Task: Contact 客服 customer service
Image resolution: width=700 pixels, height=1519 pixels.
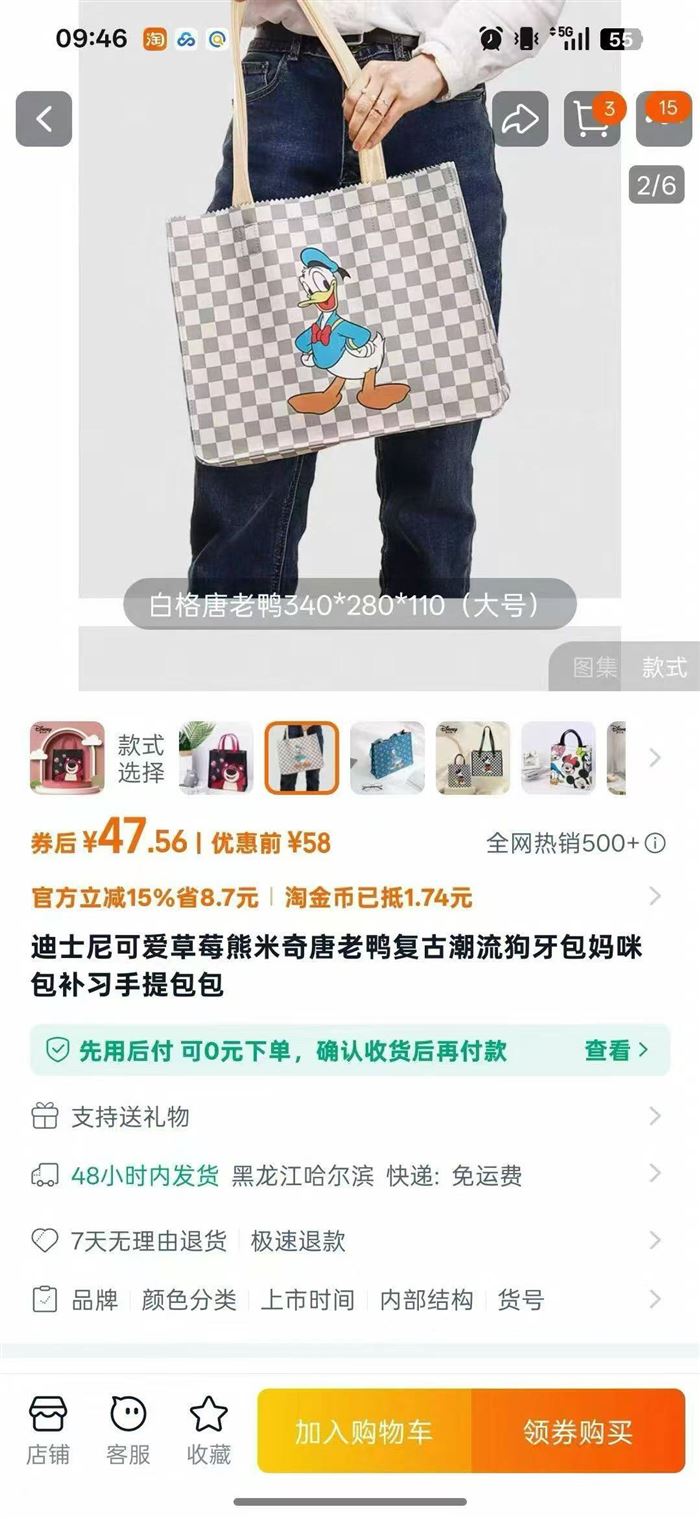Action: [128, 1430]
